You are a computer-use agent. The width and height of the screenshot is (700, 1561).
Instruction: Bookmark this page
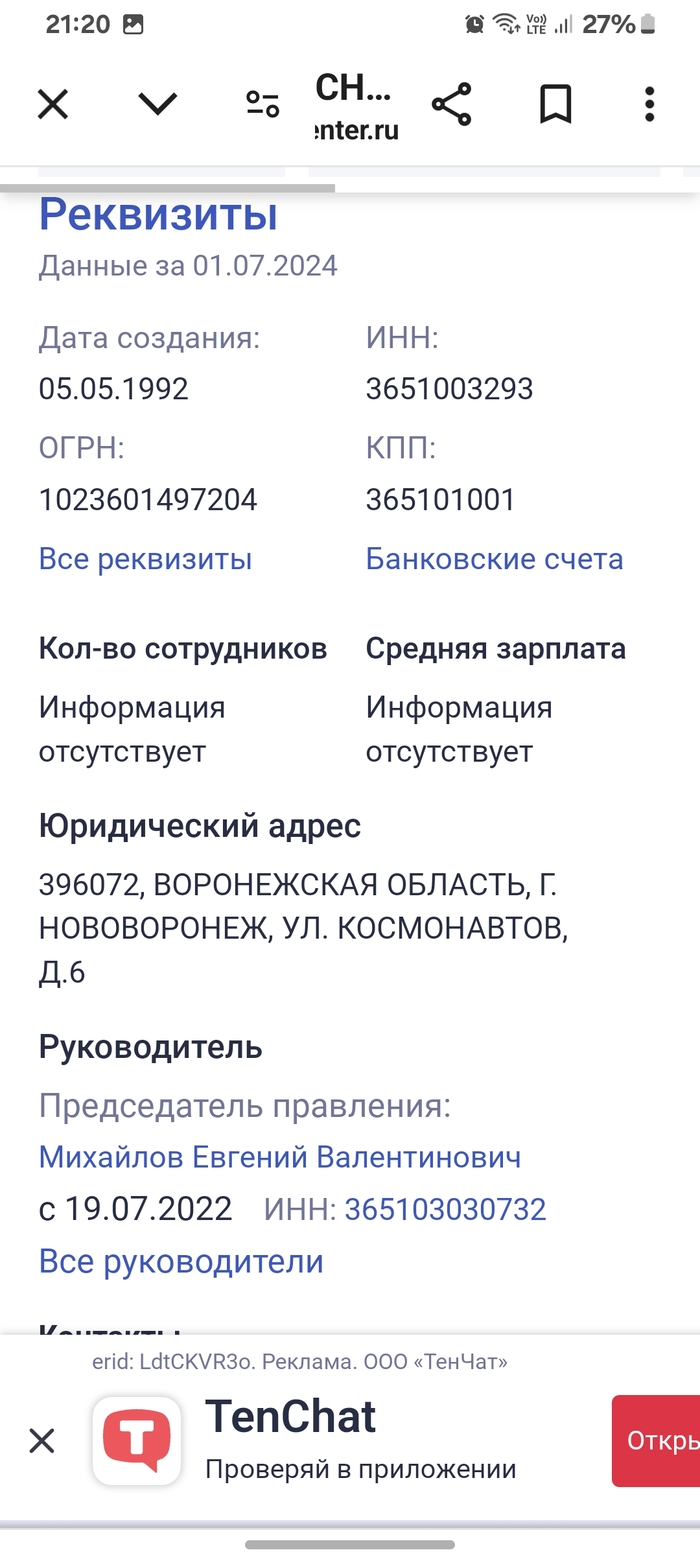[x=555, y=104]
